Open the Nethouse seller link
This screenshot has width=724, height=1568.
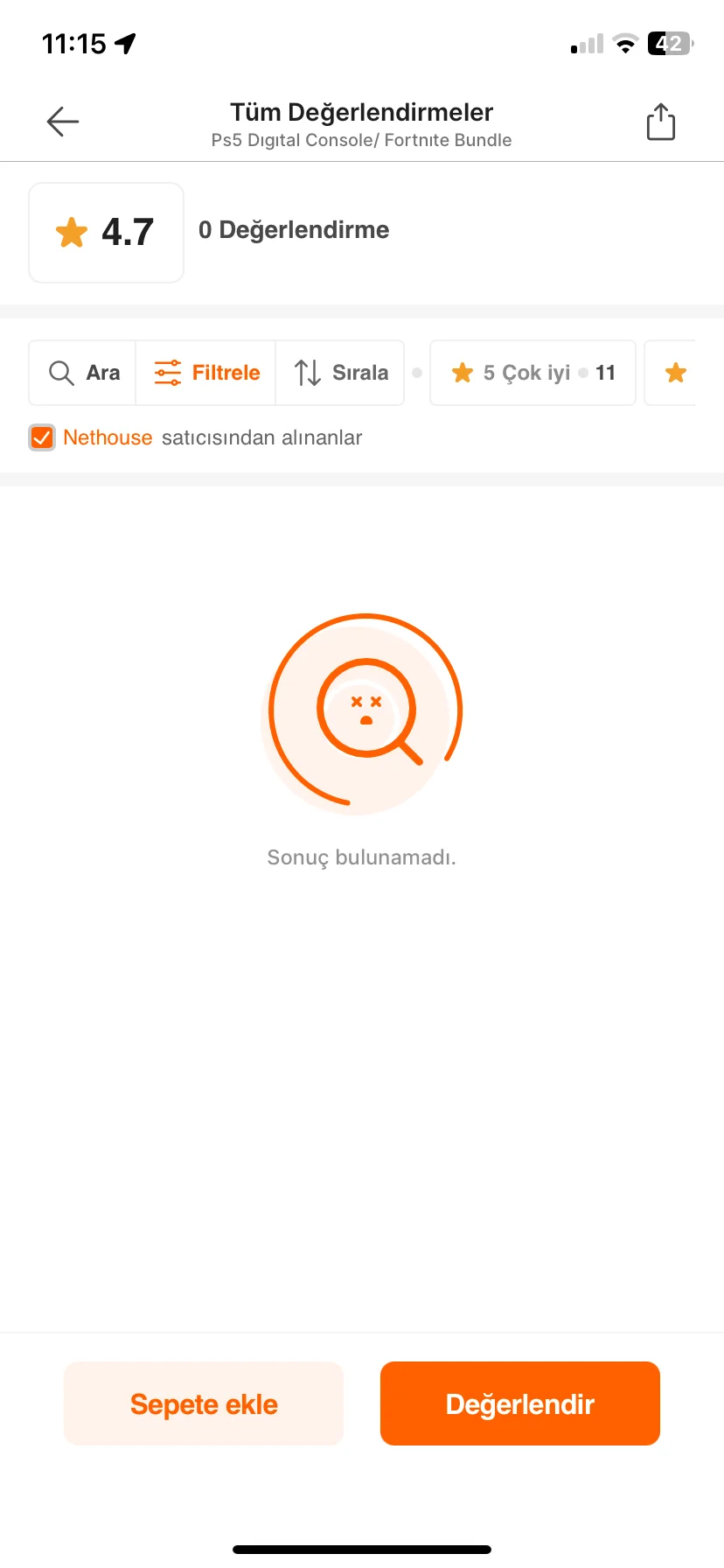[108, 437]
